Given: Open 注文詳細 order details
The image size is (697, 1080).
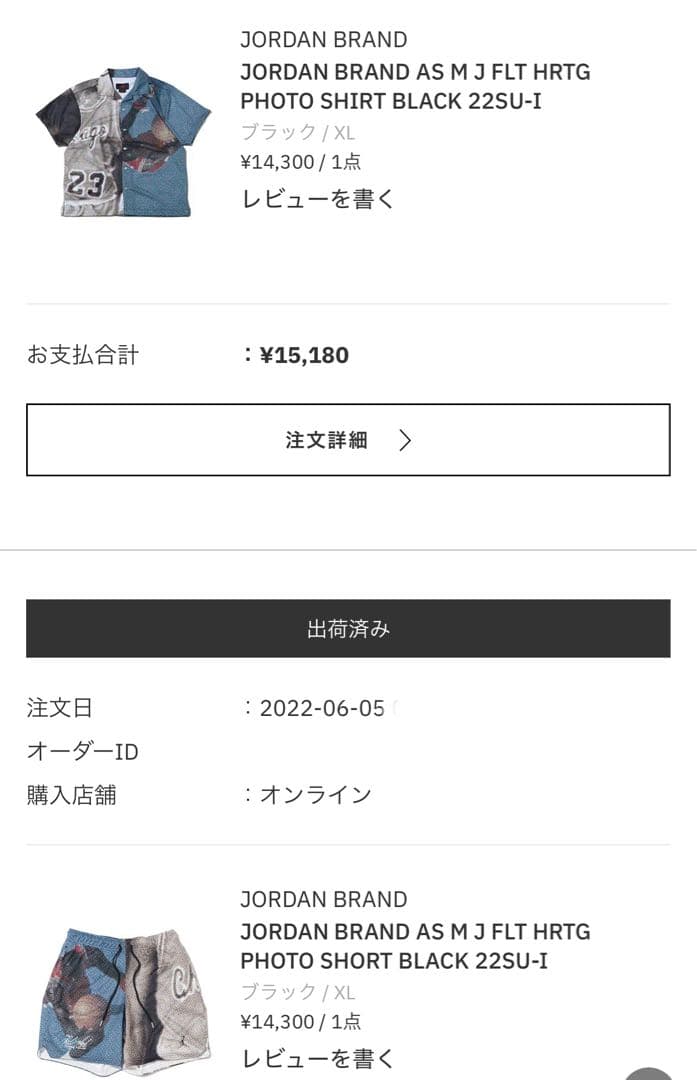Looking at the screenshot, I should (348, 440).
